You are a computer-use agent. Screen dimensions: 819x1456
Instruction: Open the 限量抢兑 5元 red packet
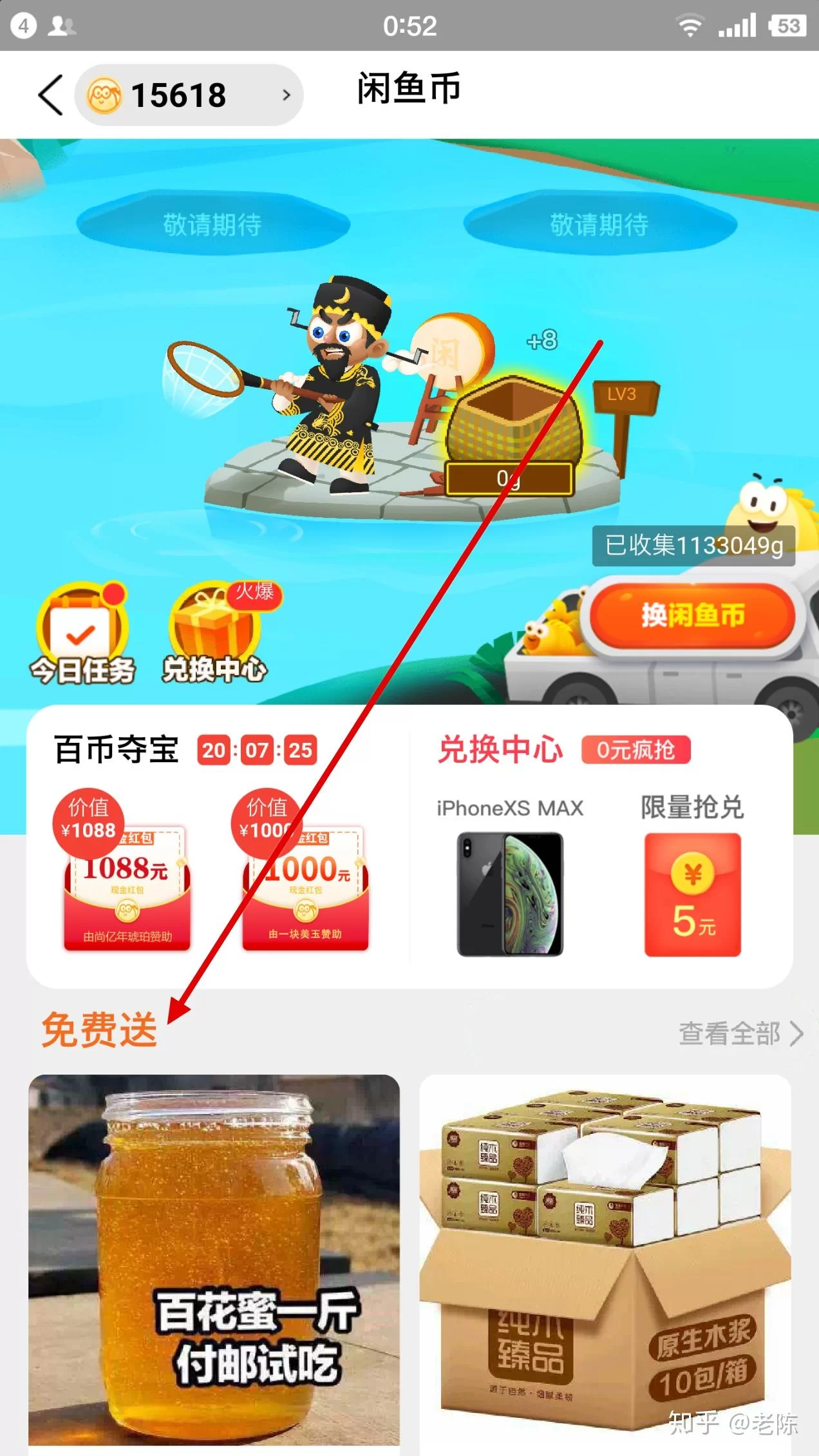point(692,894)
